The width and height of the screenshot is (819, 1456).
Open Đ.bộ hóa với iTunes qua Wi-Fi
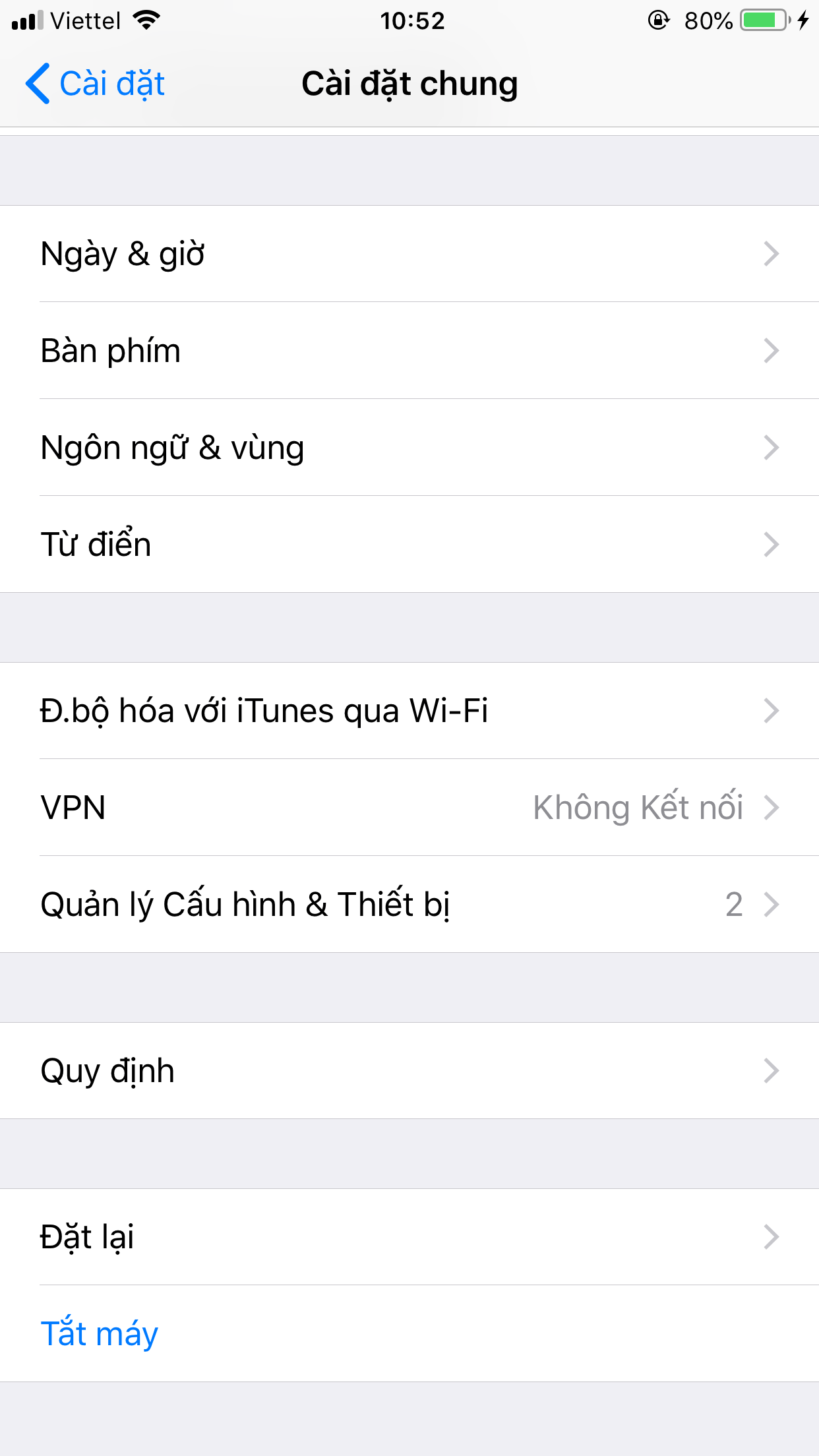click(x=409, y=711)
